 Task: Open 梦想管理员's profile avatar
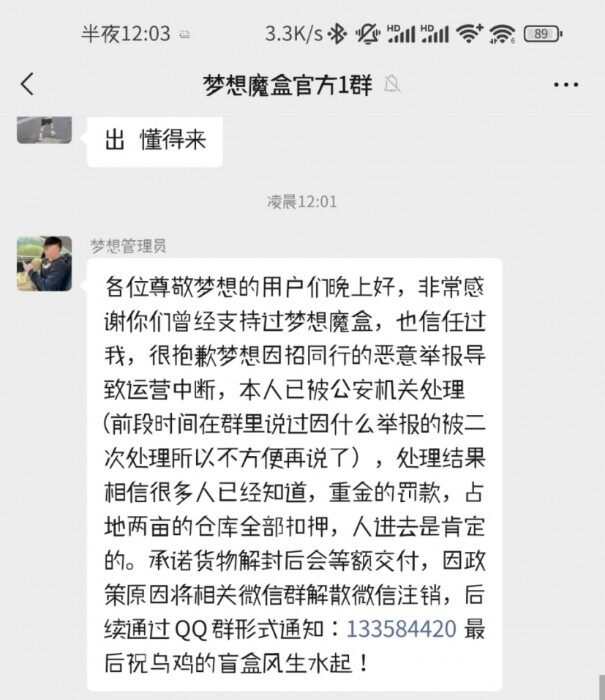click(x=44, y=263)
